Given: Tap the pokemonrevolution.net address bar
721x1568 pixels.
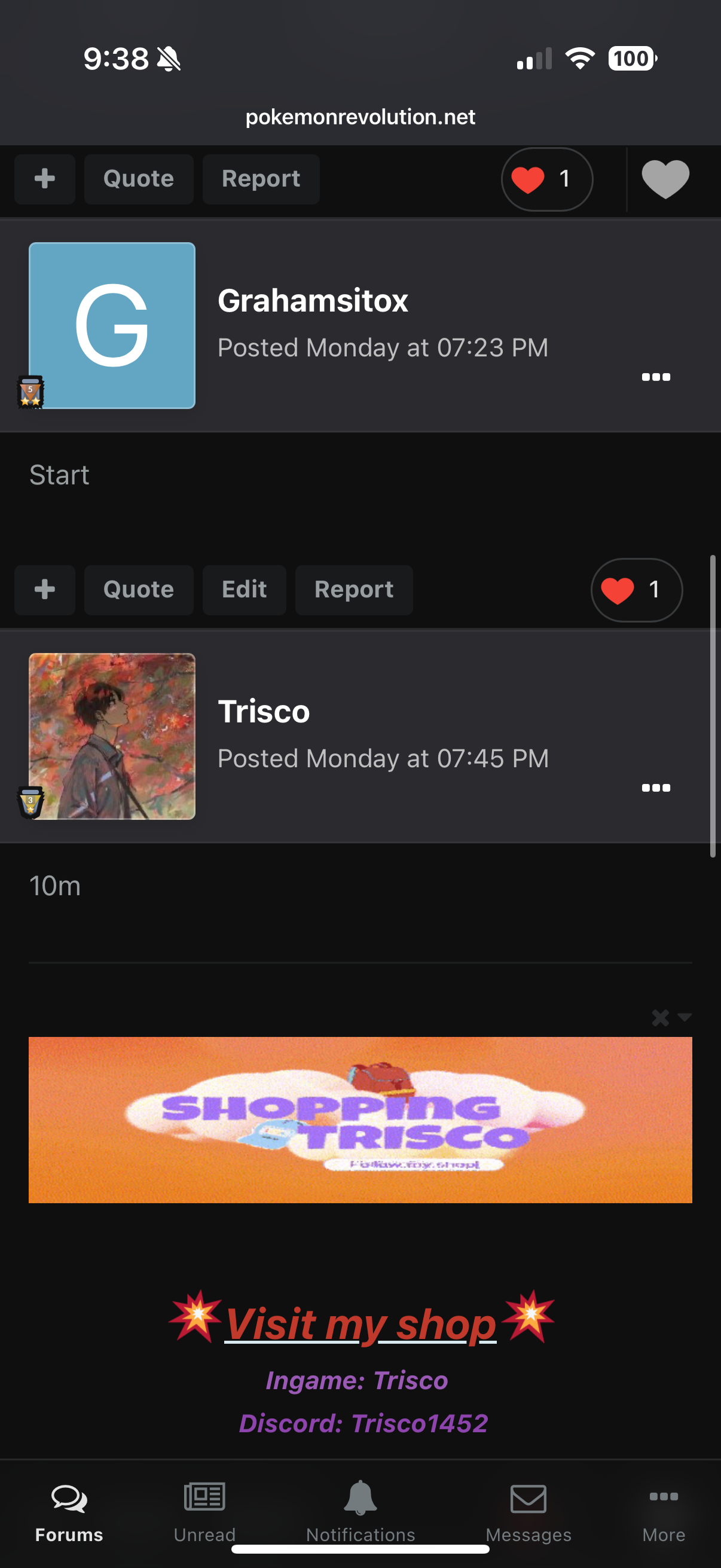Looking at the screenshot, I should (360, 117).
